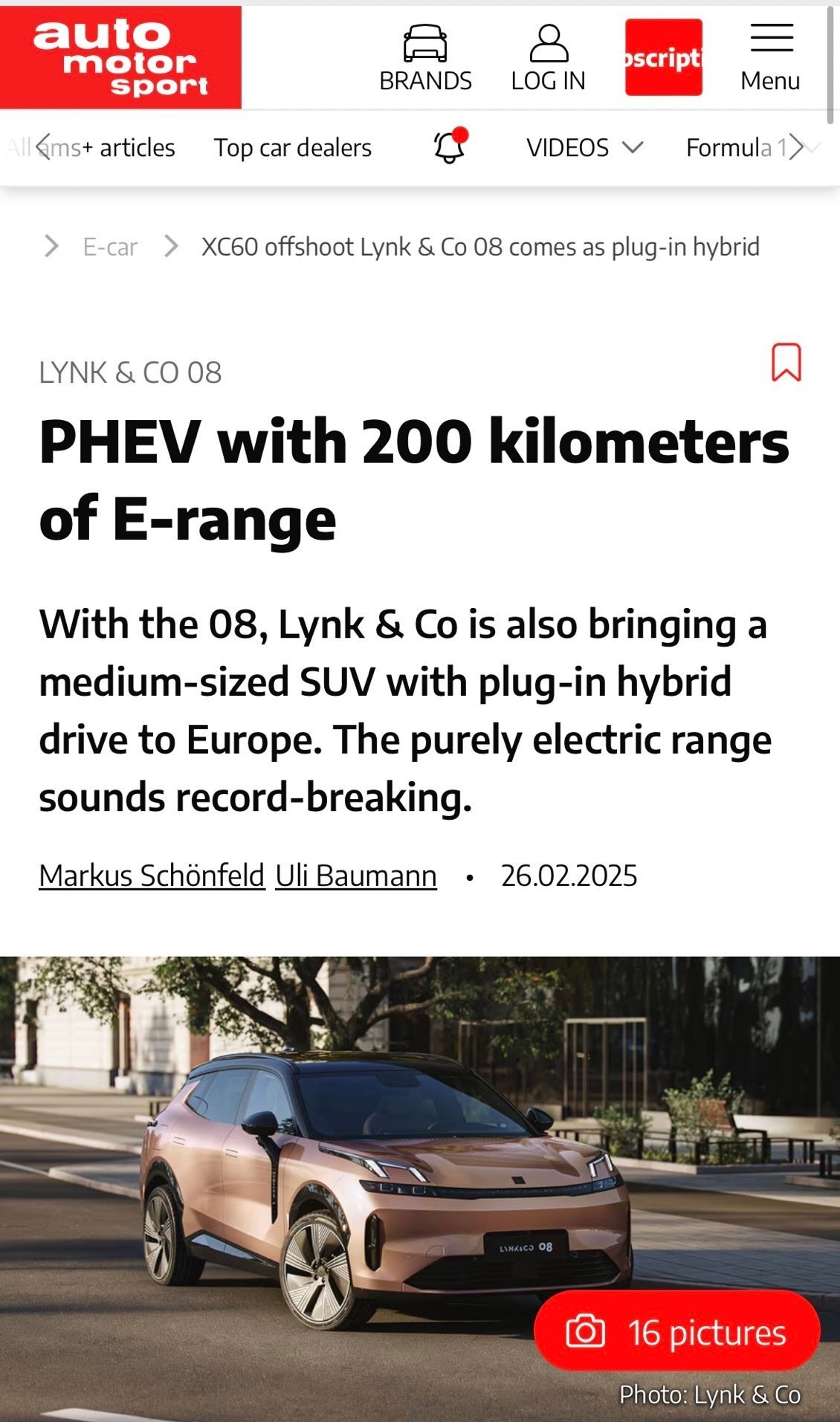
Task: View author Markus Schönfeld's profile
Action: pos(152,876)
